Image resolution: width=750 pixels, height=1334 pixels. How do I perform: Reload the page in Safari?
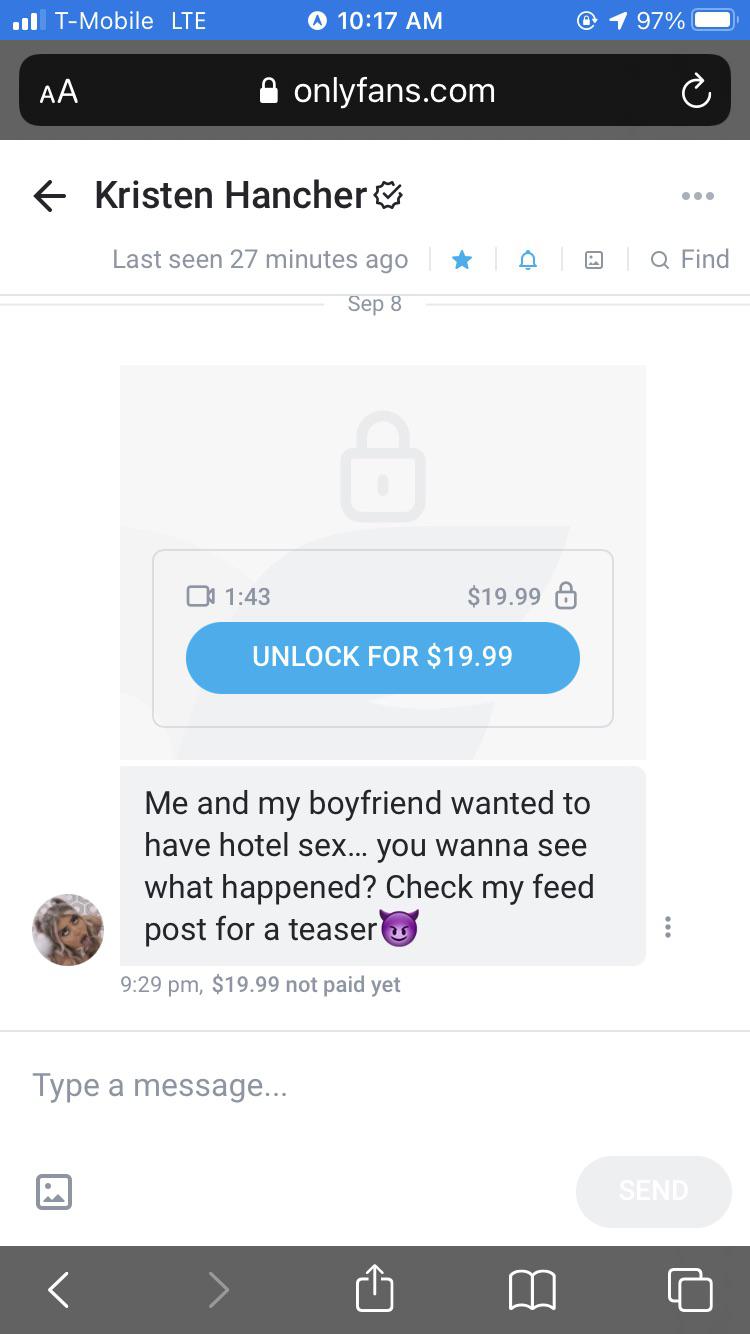[695, 92]
